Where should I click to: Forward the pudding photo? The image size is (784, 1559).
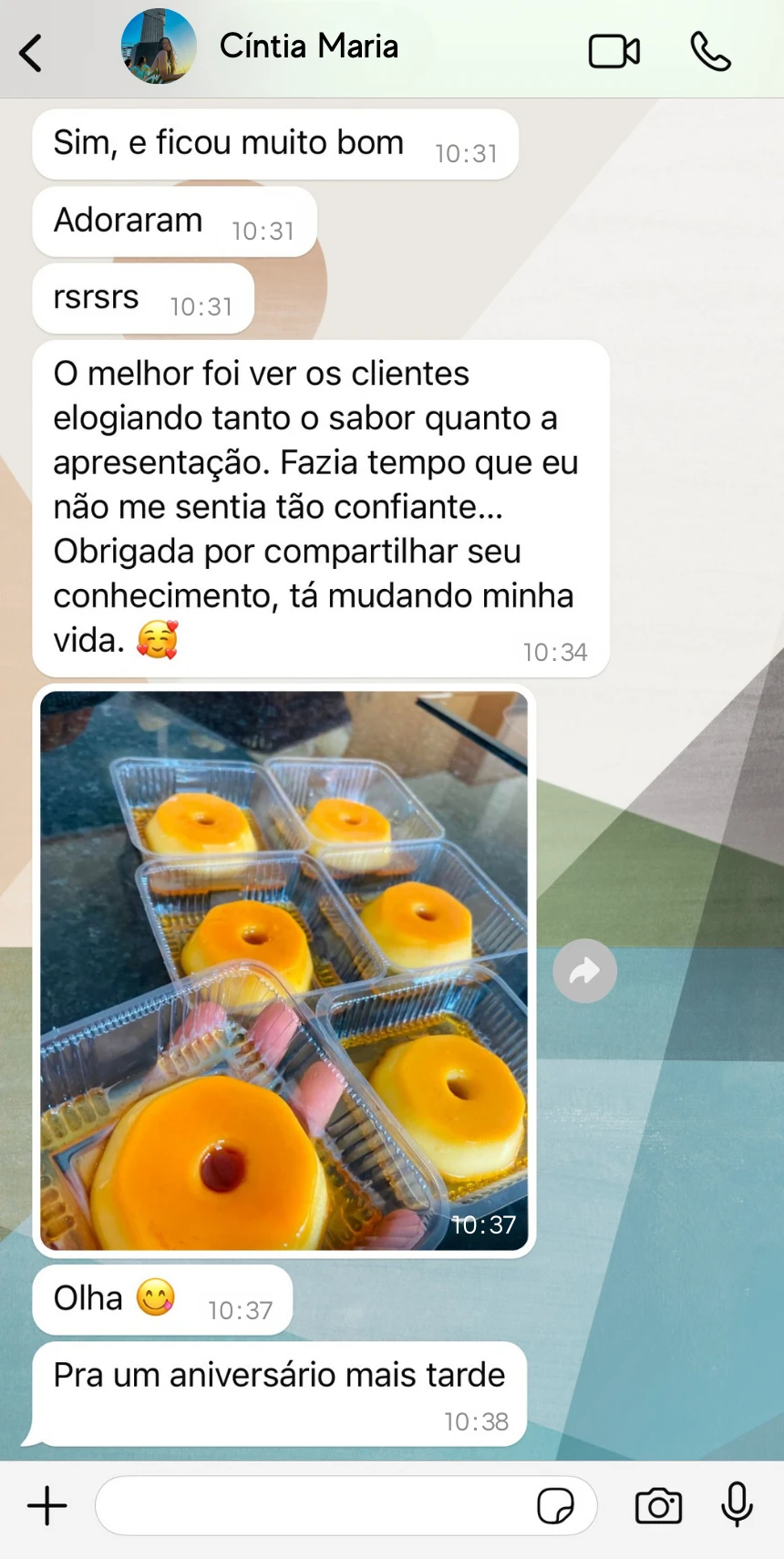pyautogui.click(x=584, y=971)
